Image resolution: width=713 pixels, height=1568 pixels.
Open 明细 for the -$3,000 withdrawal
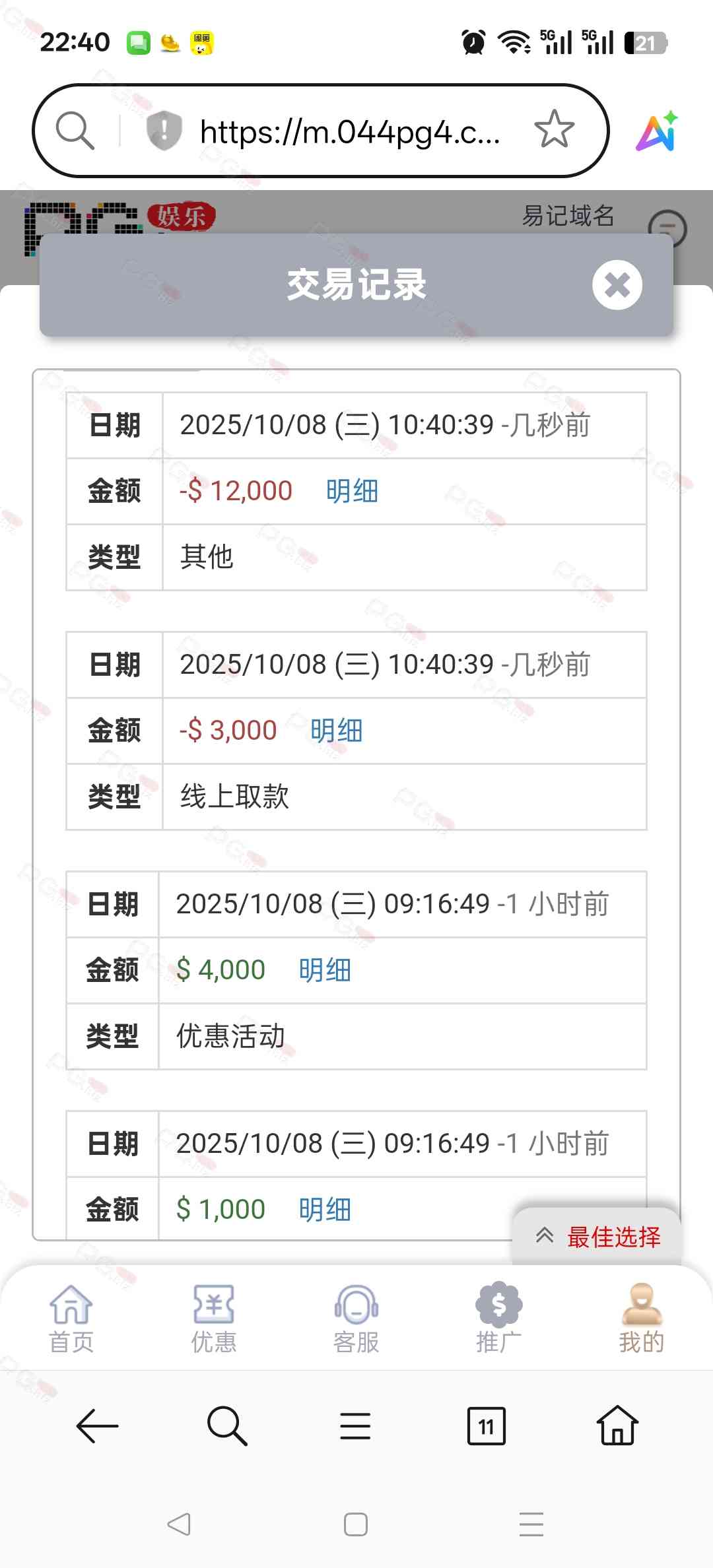pyautogui.click(x=336, y=731)
